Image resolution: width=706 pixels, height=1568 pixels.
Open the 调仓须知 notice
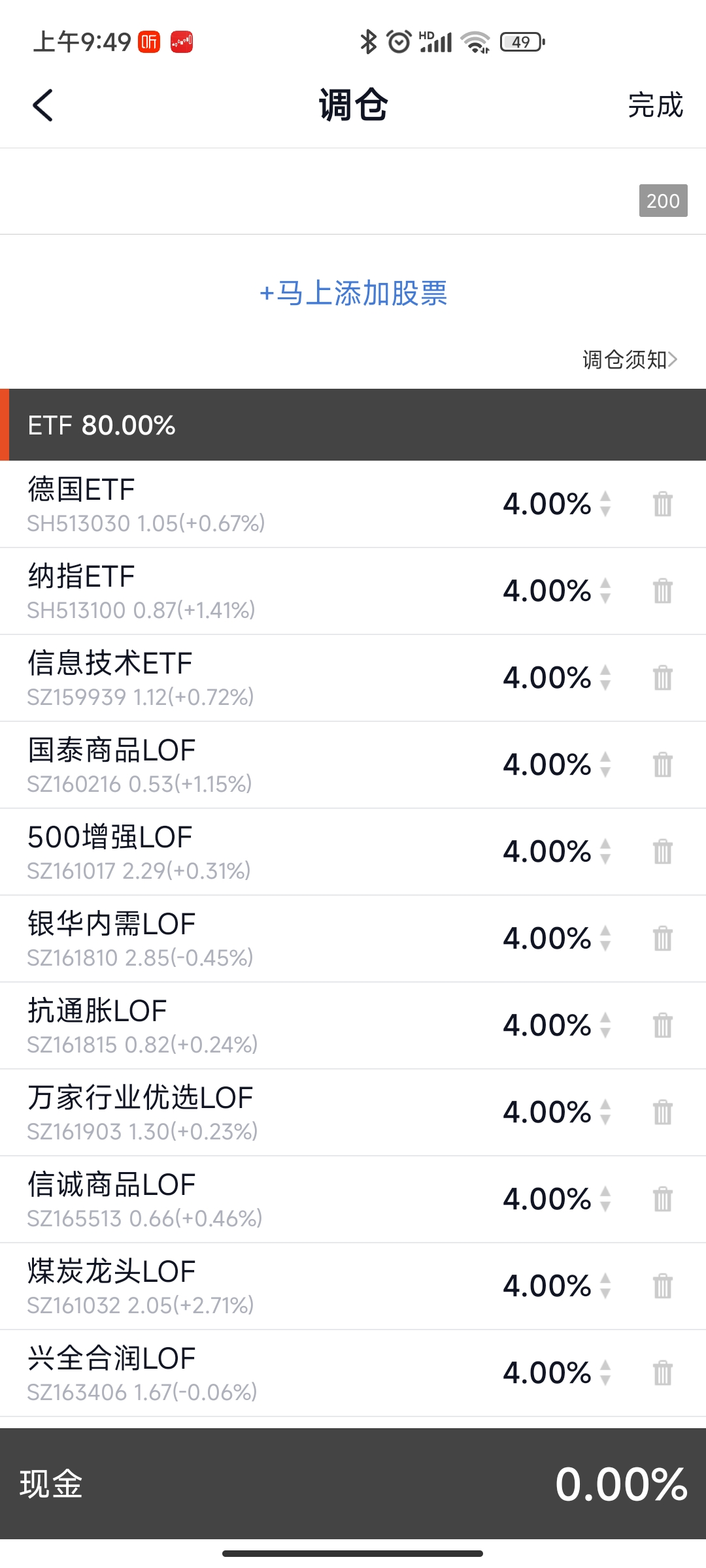click(630, 359)
